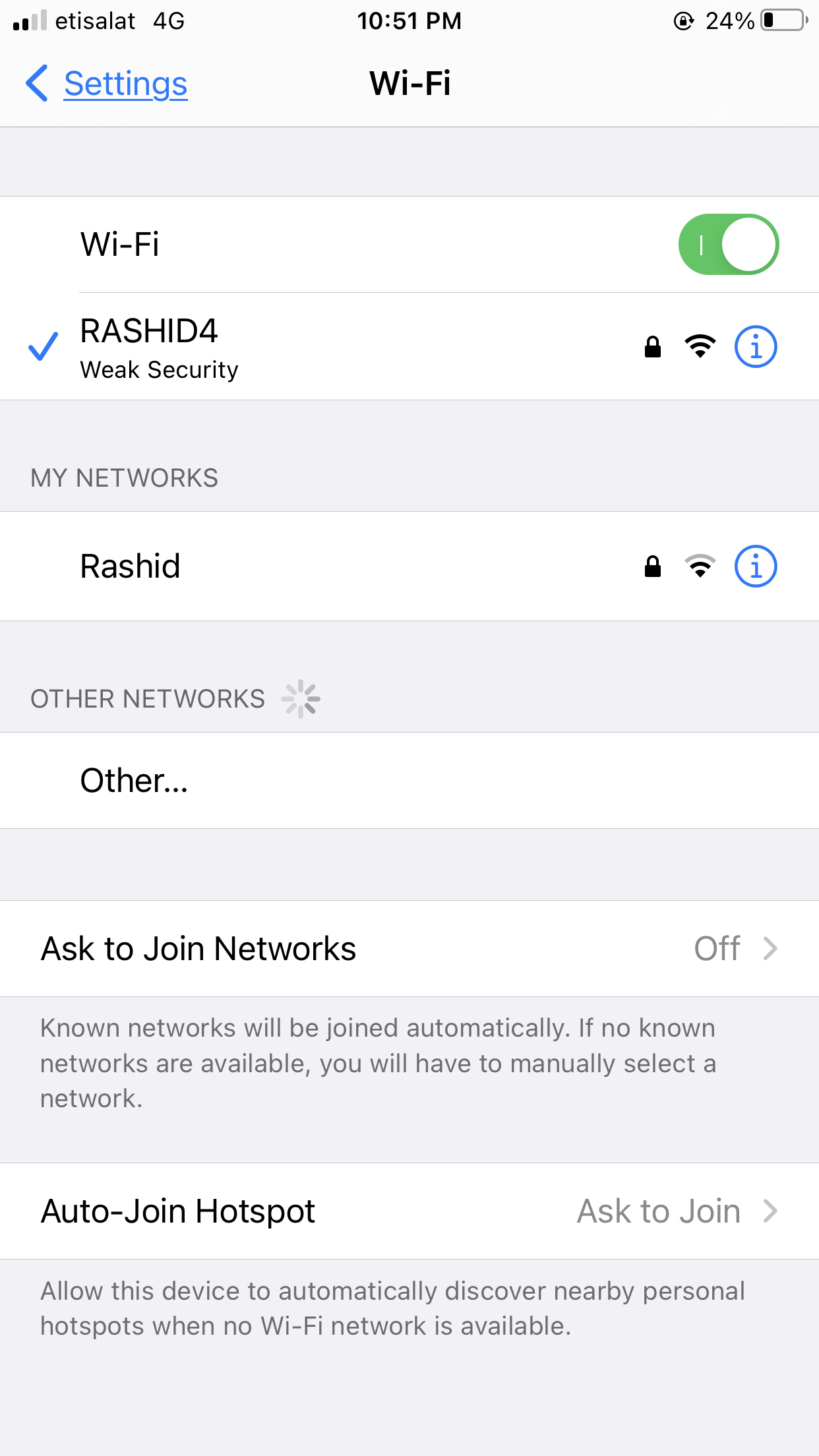
Task: Go back to Settings
Action: coord(107,84)
